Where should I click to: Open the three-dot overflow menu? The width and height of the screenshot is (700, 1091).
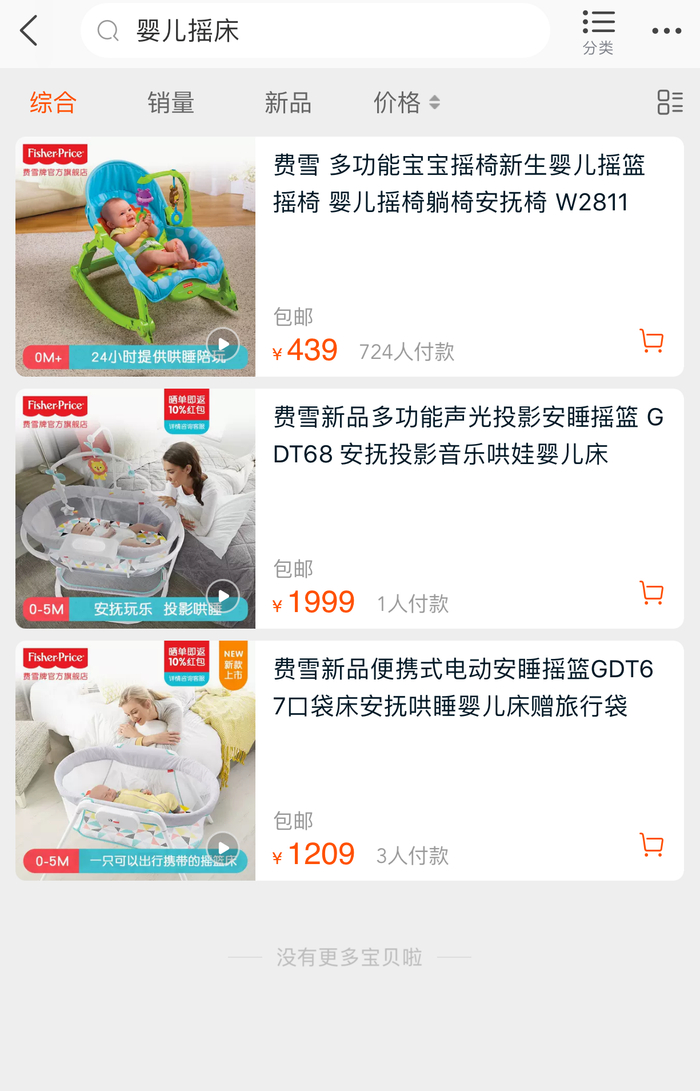pos(666,31)
